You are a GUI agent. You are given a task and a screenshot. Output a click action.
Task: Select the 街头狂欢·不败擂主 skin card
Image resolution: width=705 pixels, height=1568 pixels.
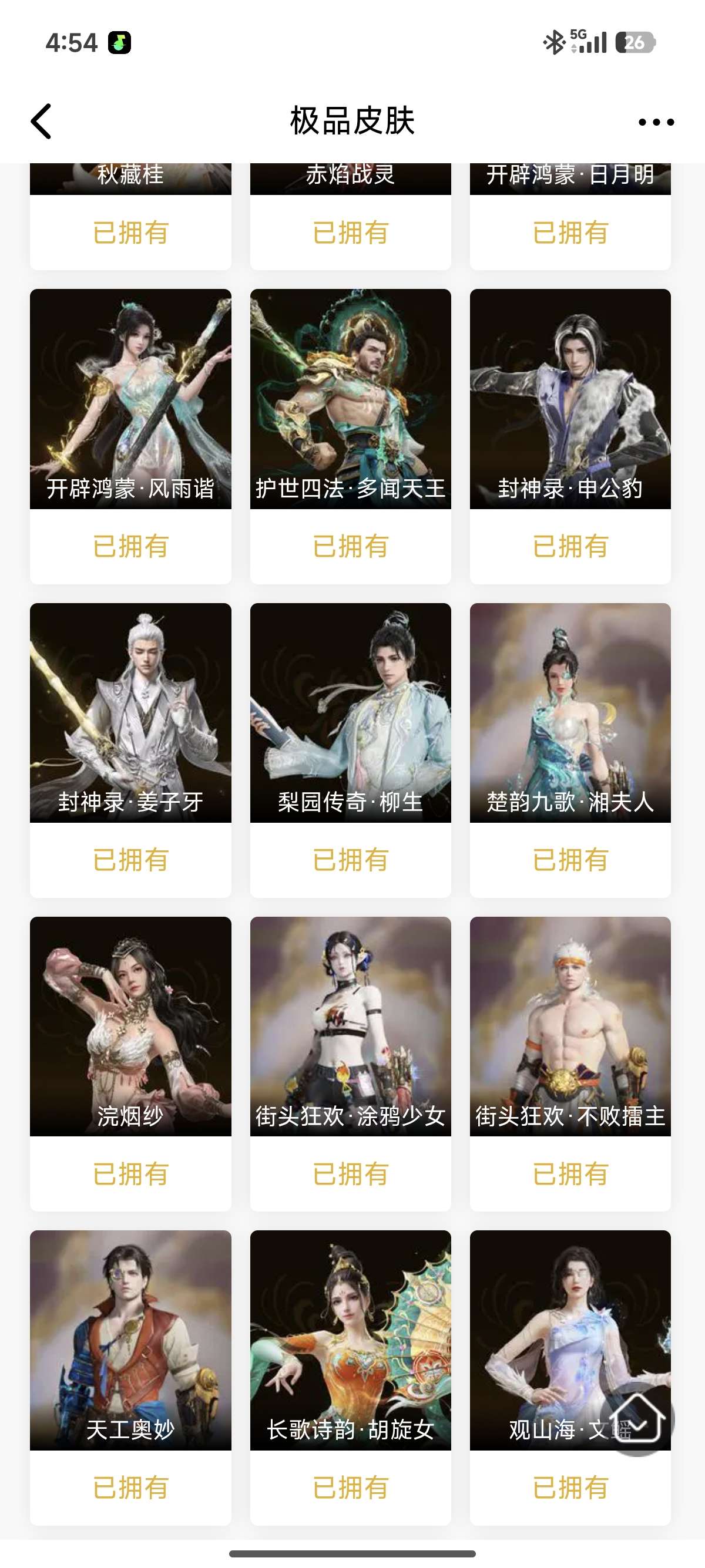[570, 1027]
